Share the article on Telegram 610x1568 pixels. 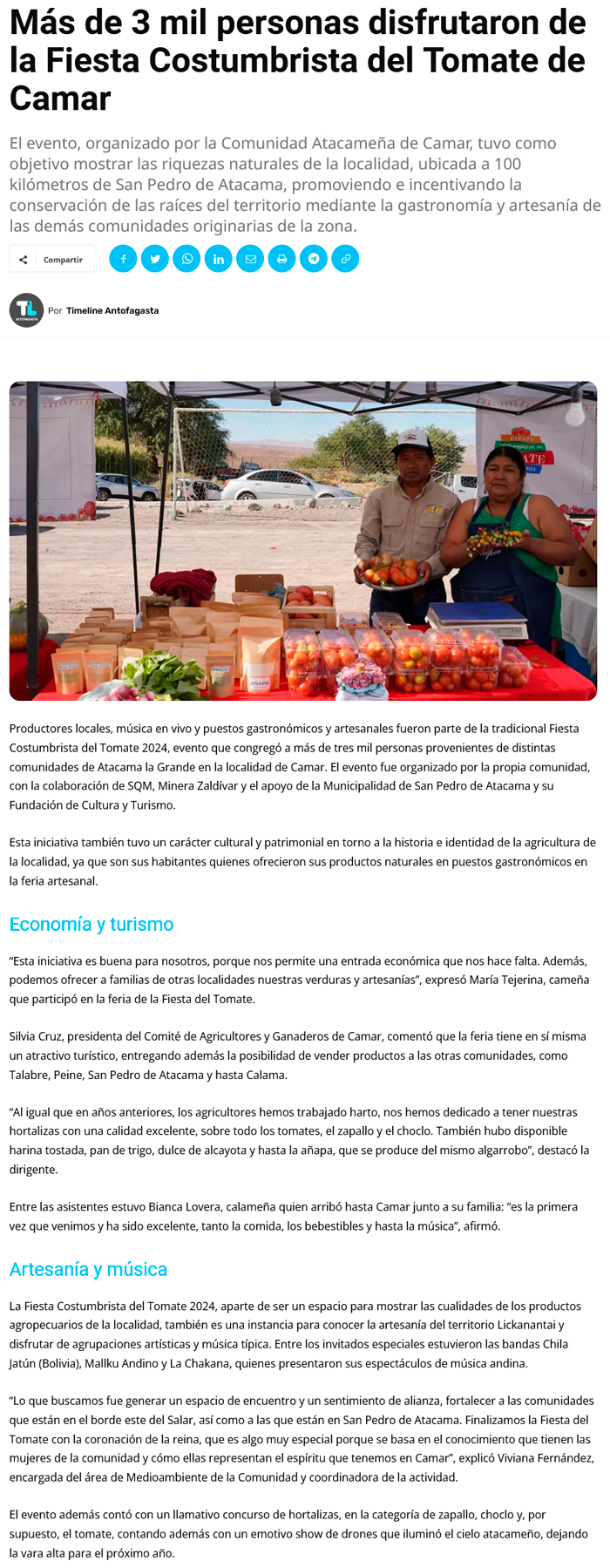pos(314,259)
